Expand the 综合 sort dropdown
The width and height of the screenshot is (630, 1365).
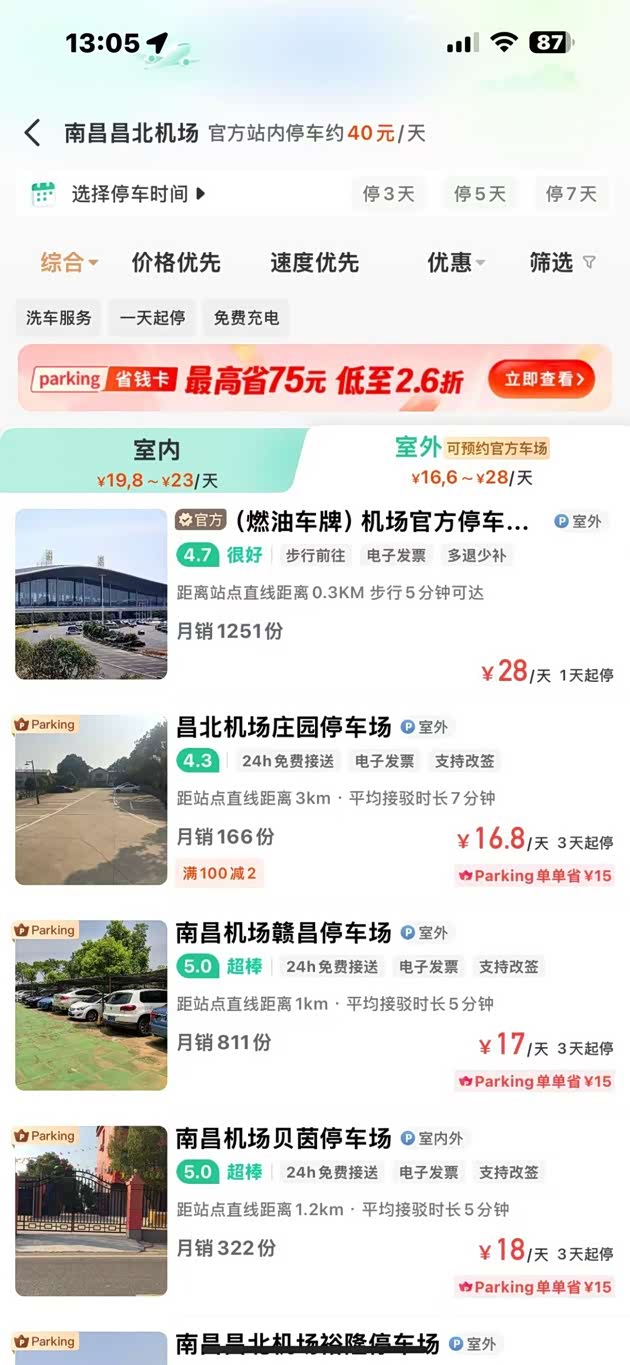69,263
